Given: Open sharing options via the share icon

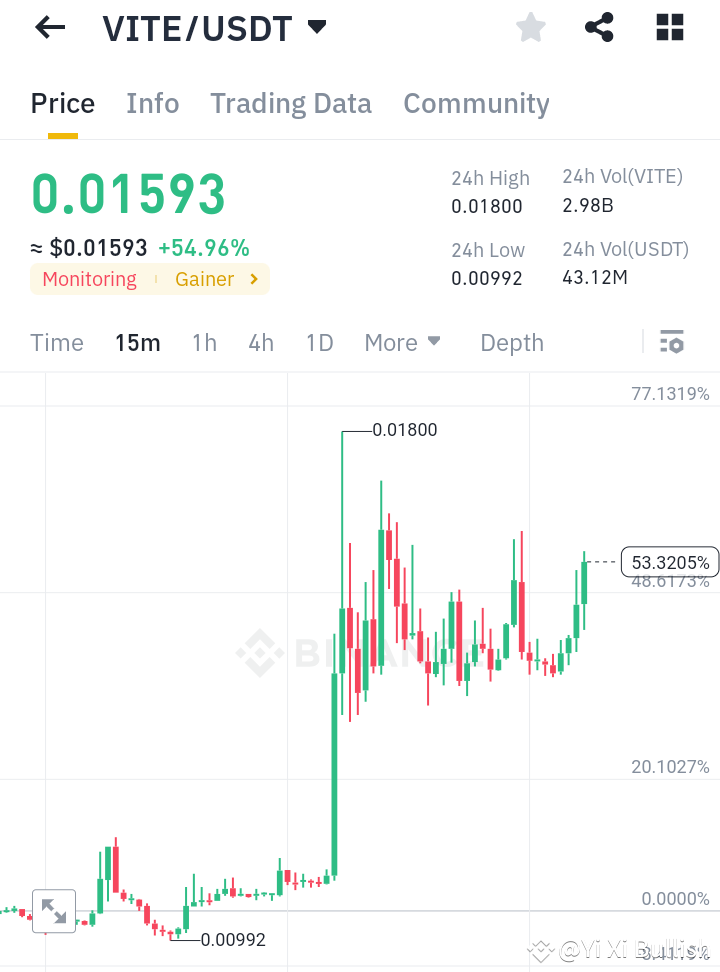Looking at the screenshot, I should point(599,27).
